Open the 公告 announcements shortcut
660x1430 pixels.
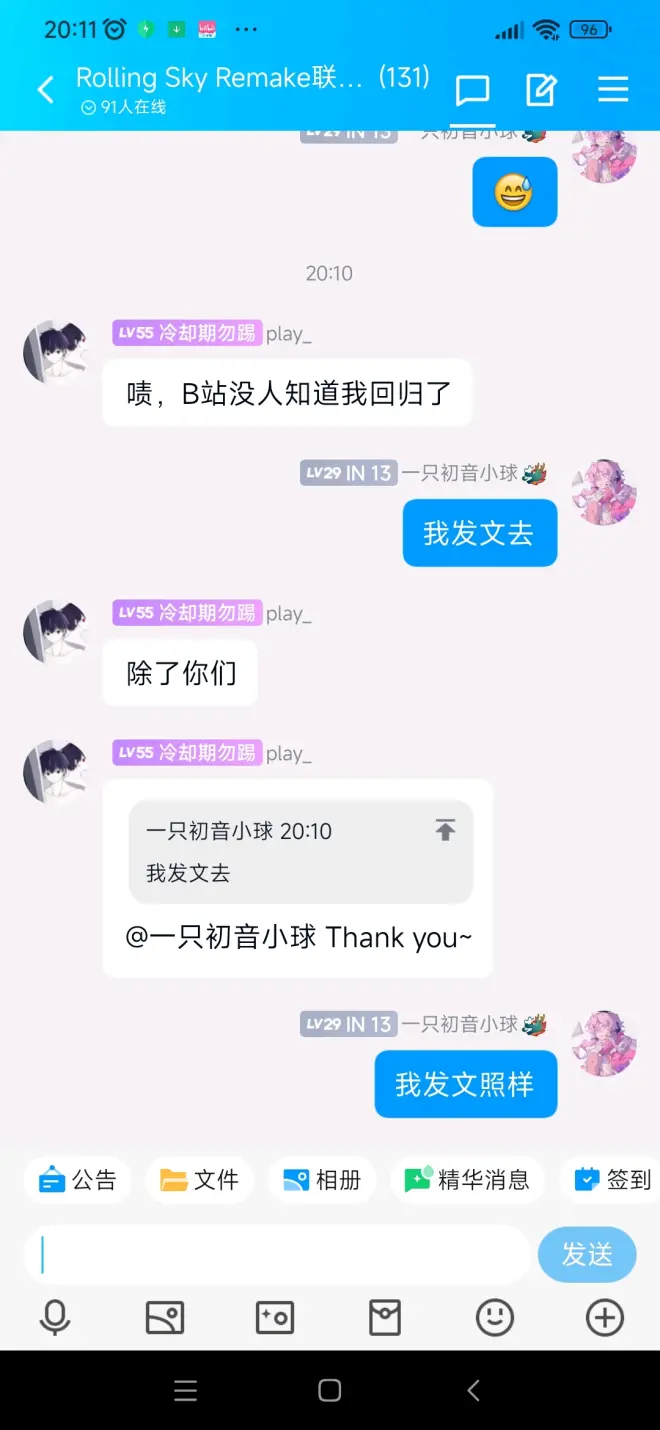pos(78,1180)
